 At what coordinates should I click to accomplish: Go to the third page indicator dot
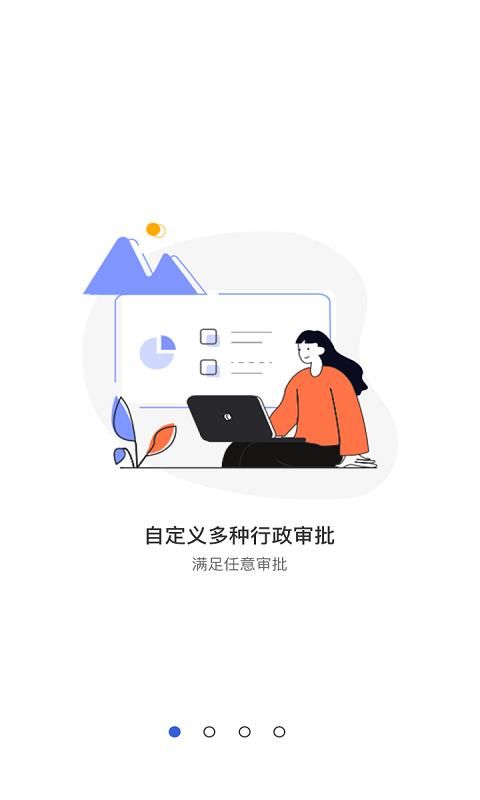(x=244, y=732)
